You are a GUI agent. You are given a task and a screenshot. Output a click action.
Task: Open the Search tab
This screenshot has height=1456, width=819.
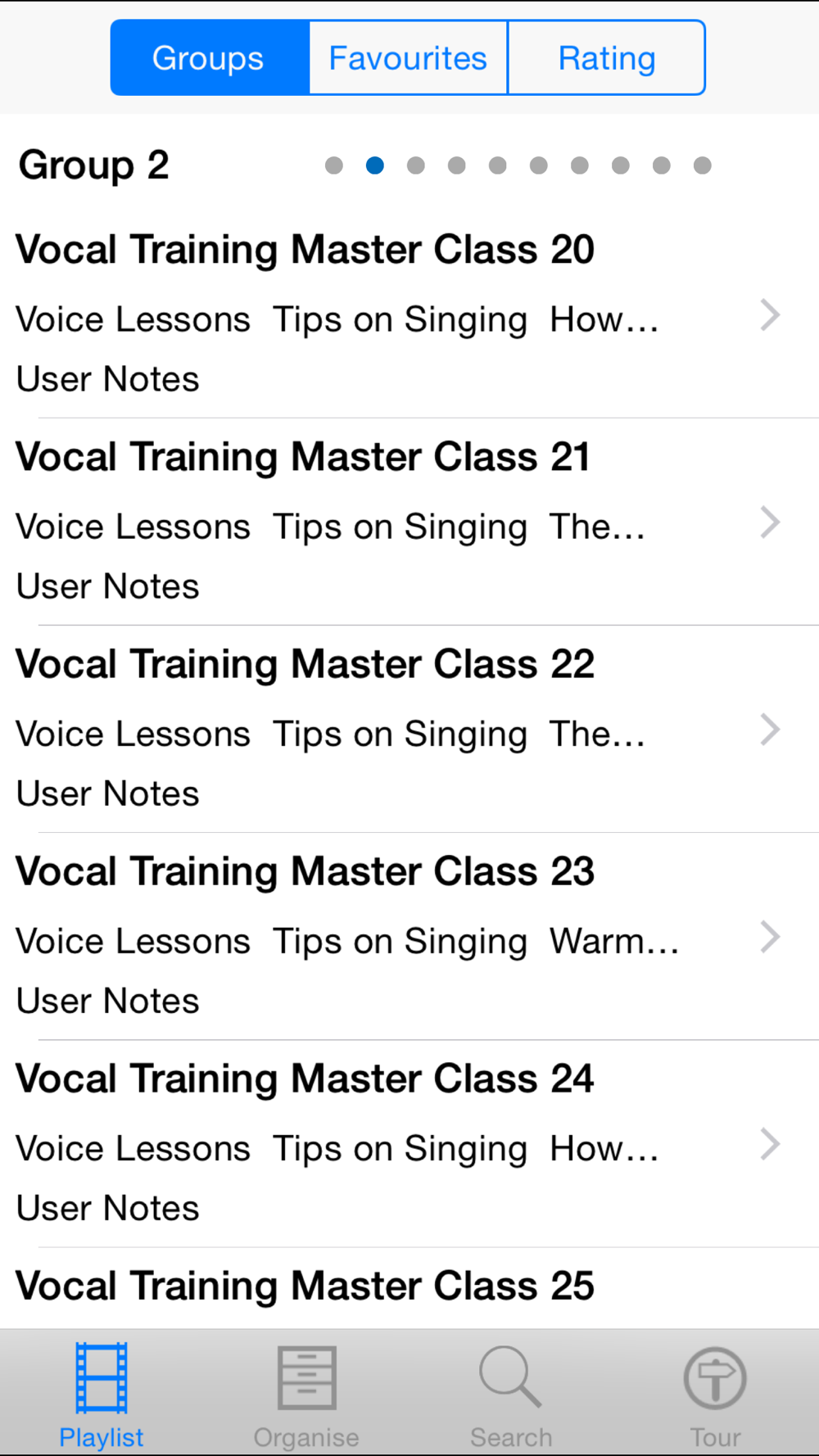tap(511, 1394)
